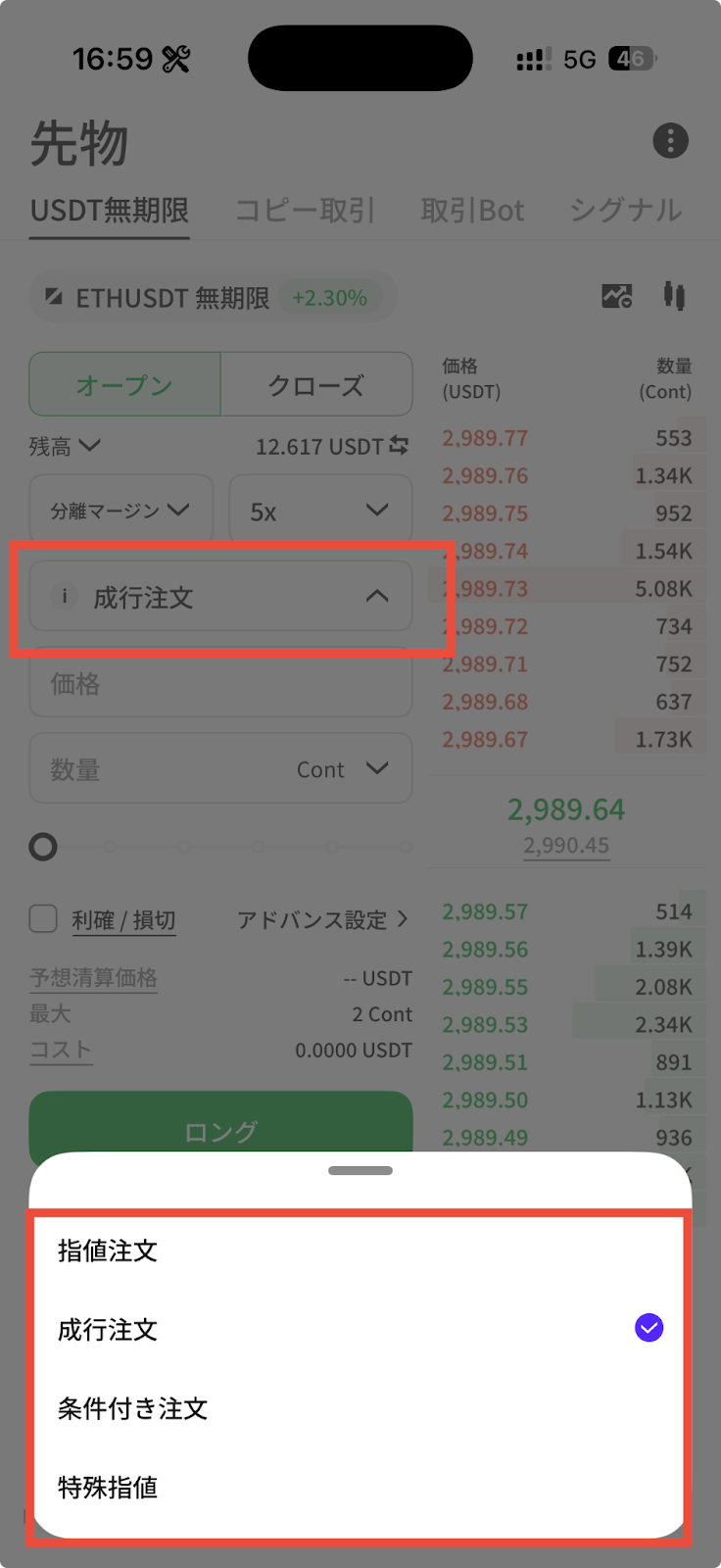Switch to the コピー取引 tab
The height and width of the screenshot is (1568, 721).
pyautogui.click(x=305, y=211)
